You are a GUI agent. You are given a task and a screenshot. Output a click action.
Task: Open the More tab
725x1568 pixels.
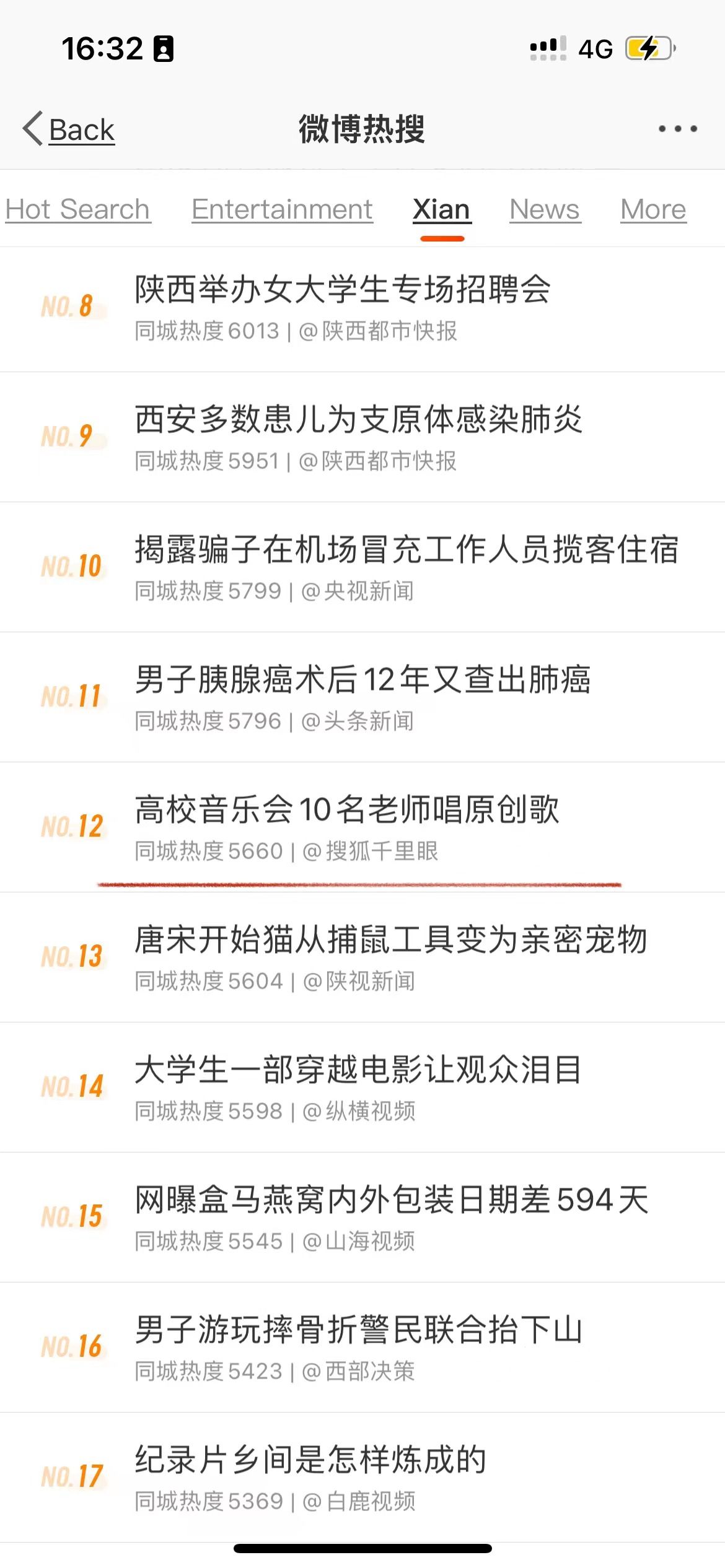coord(653,209)
